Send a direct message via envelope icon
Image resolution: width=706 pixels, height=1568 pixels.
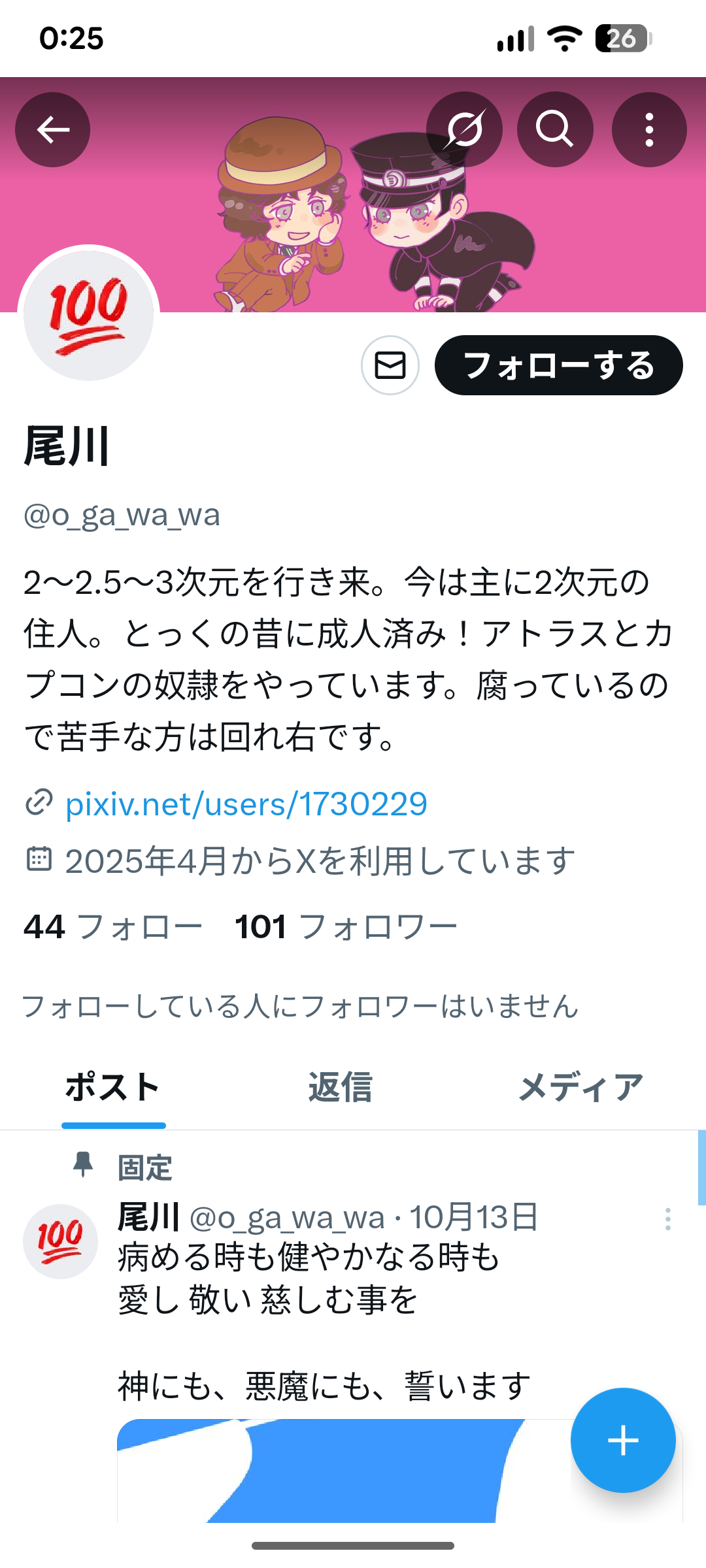(x=390, y=365)
